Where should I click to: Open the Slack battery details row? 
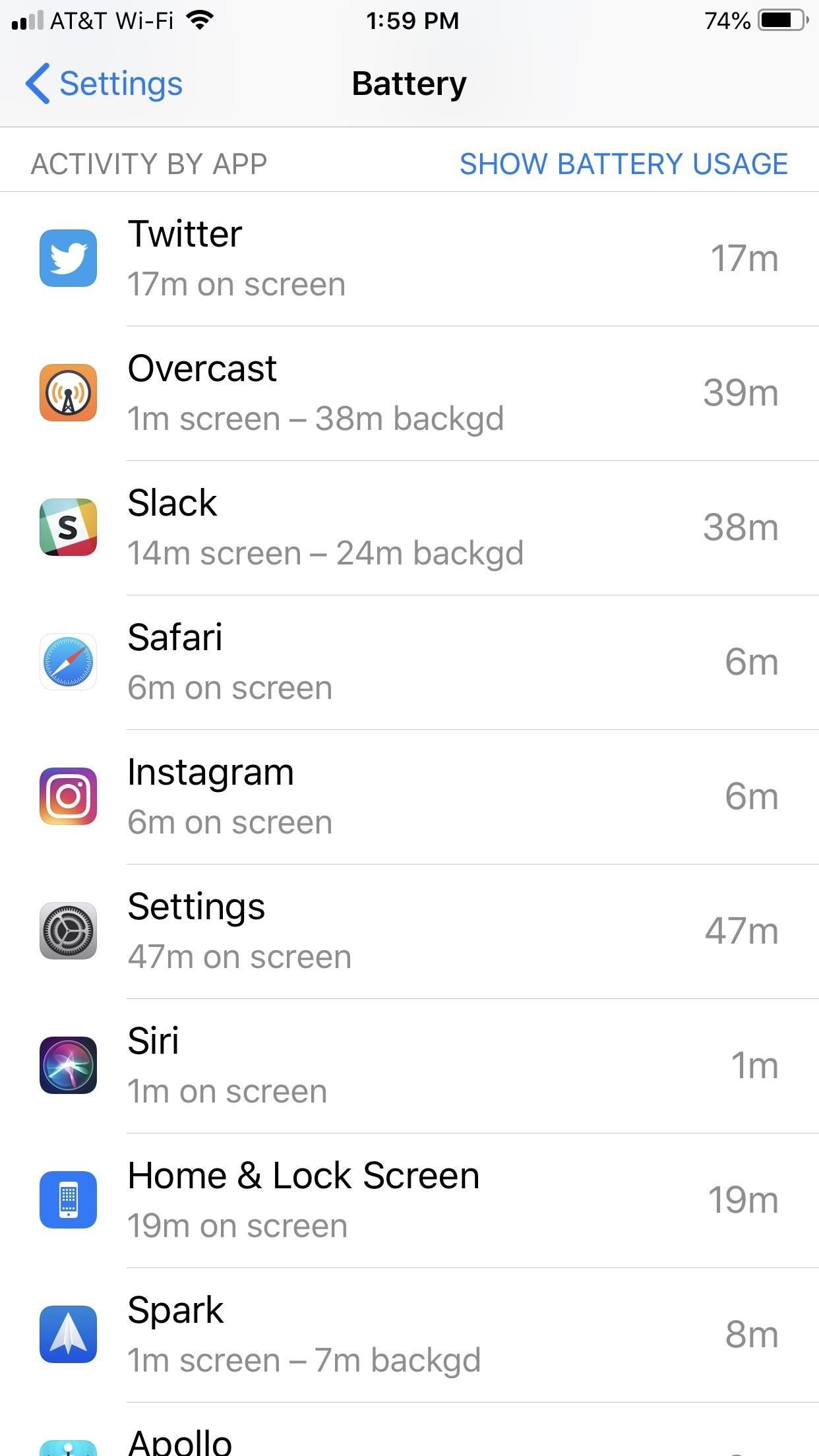click(409, 528)
